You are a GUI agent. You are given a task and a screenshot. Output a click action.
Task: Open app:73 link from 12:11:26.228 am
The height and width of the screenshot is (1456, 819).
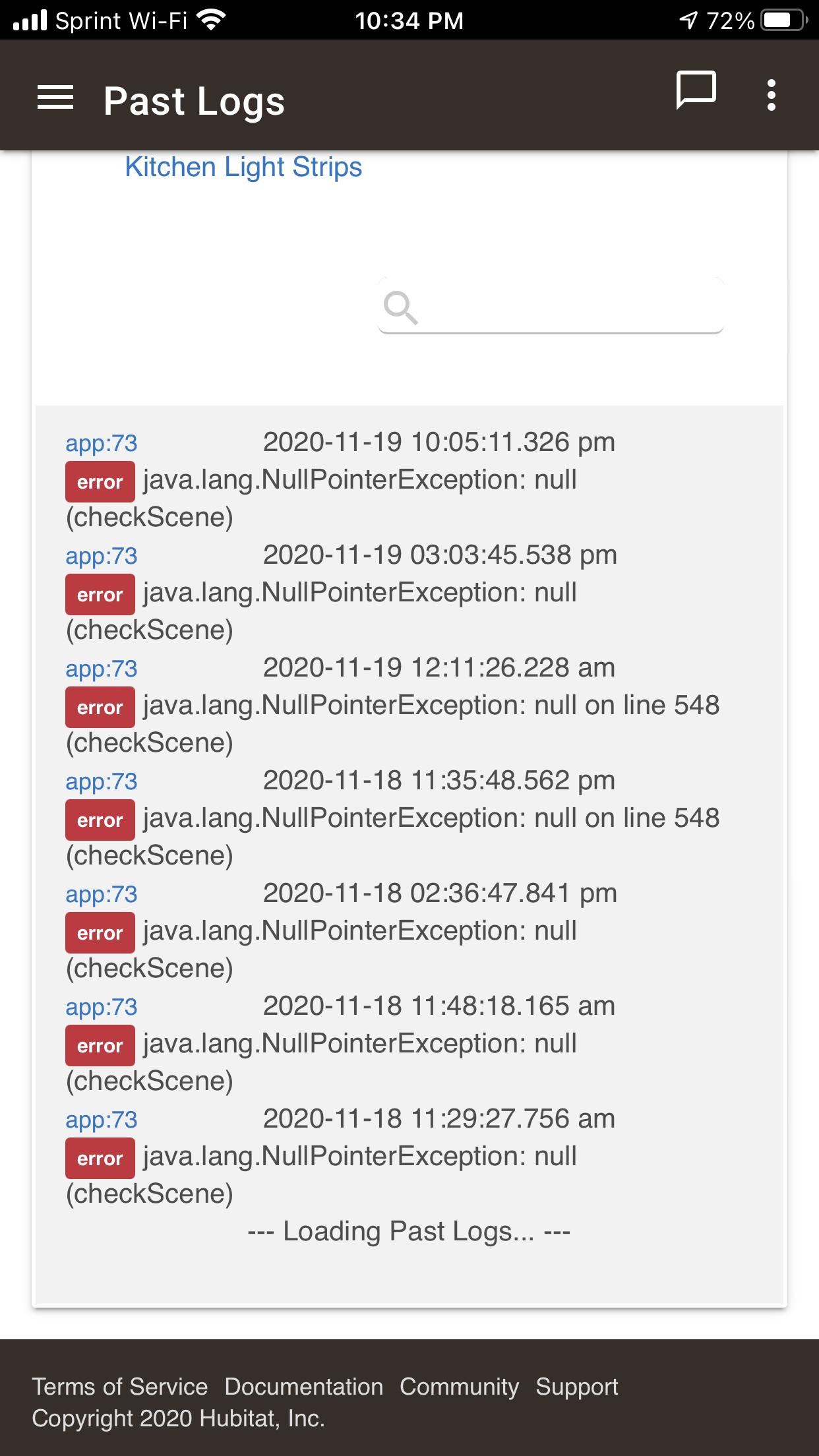(x=102, y=669)
